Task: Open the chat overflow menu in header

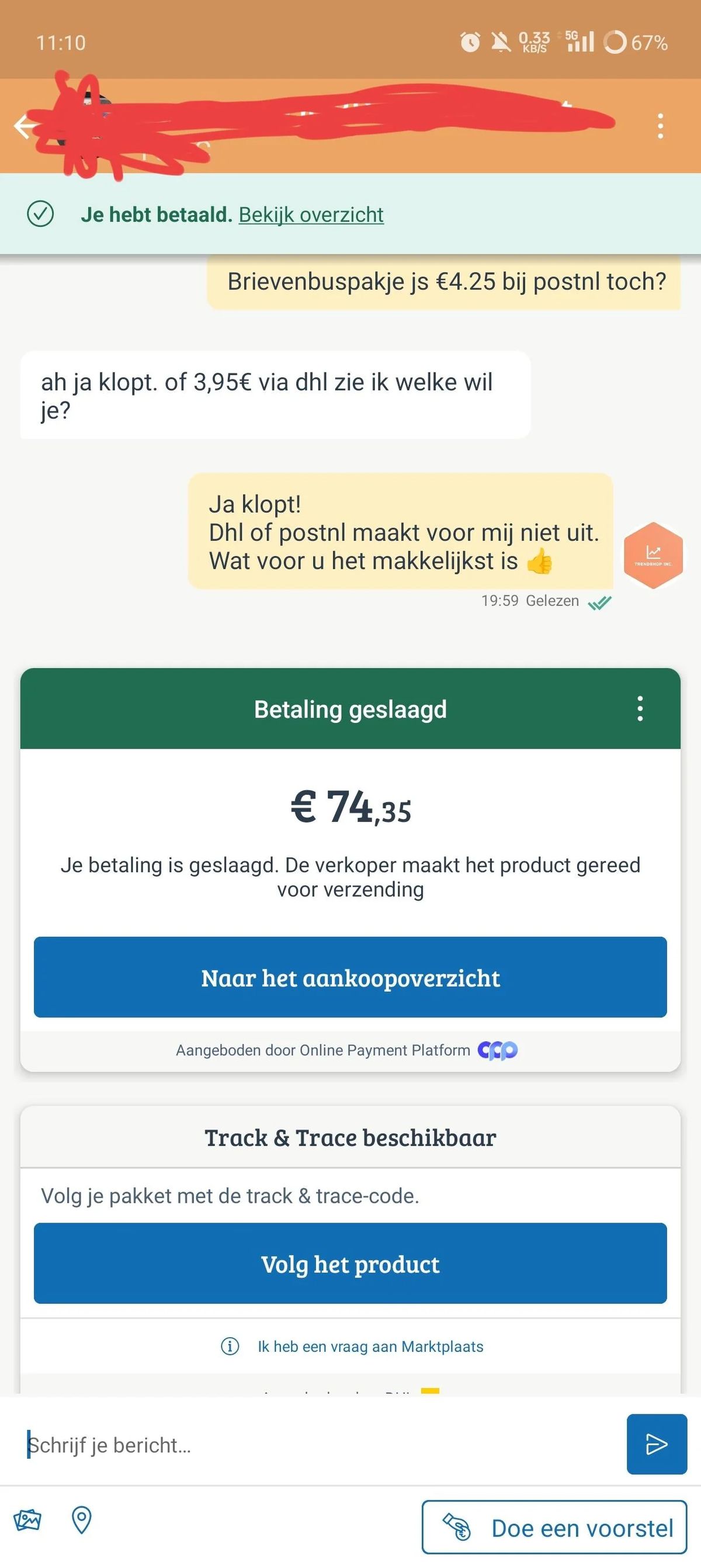Action: pyautogui.click(x=660, y=126)
